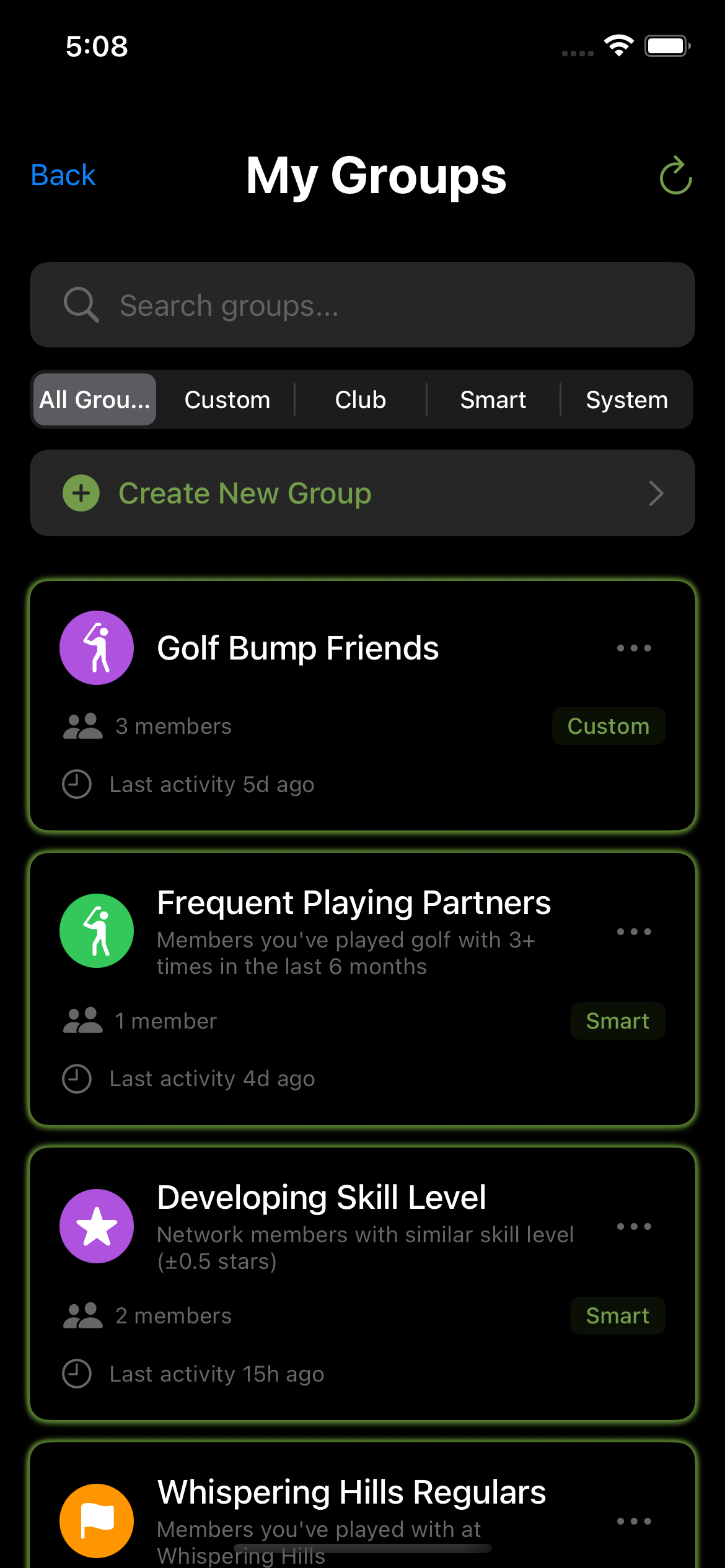Switch to the Smart filter tab

(493, 399)
